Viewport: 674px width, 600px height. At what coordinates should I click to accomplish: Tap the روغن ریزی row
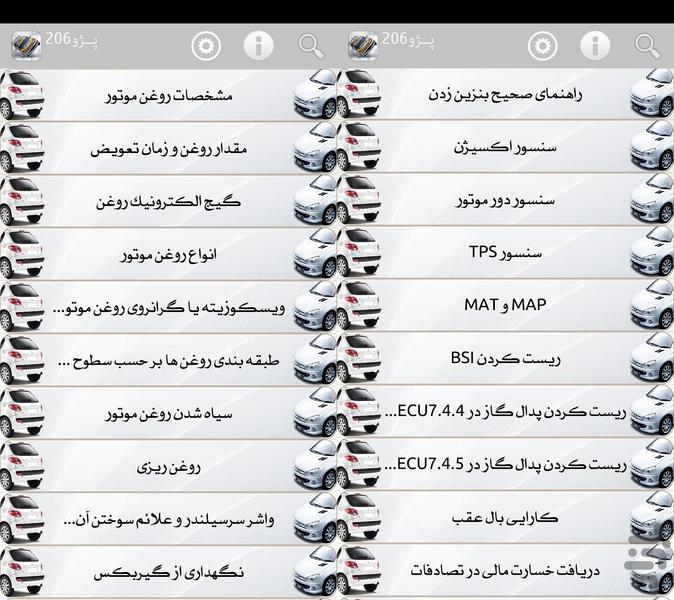point(168,466)
